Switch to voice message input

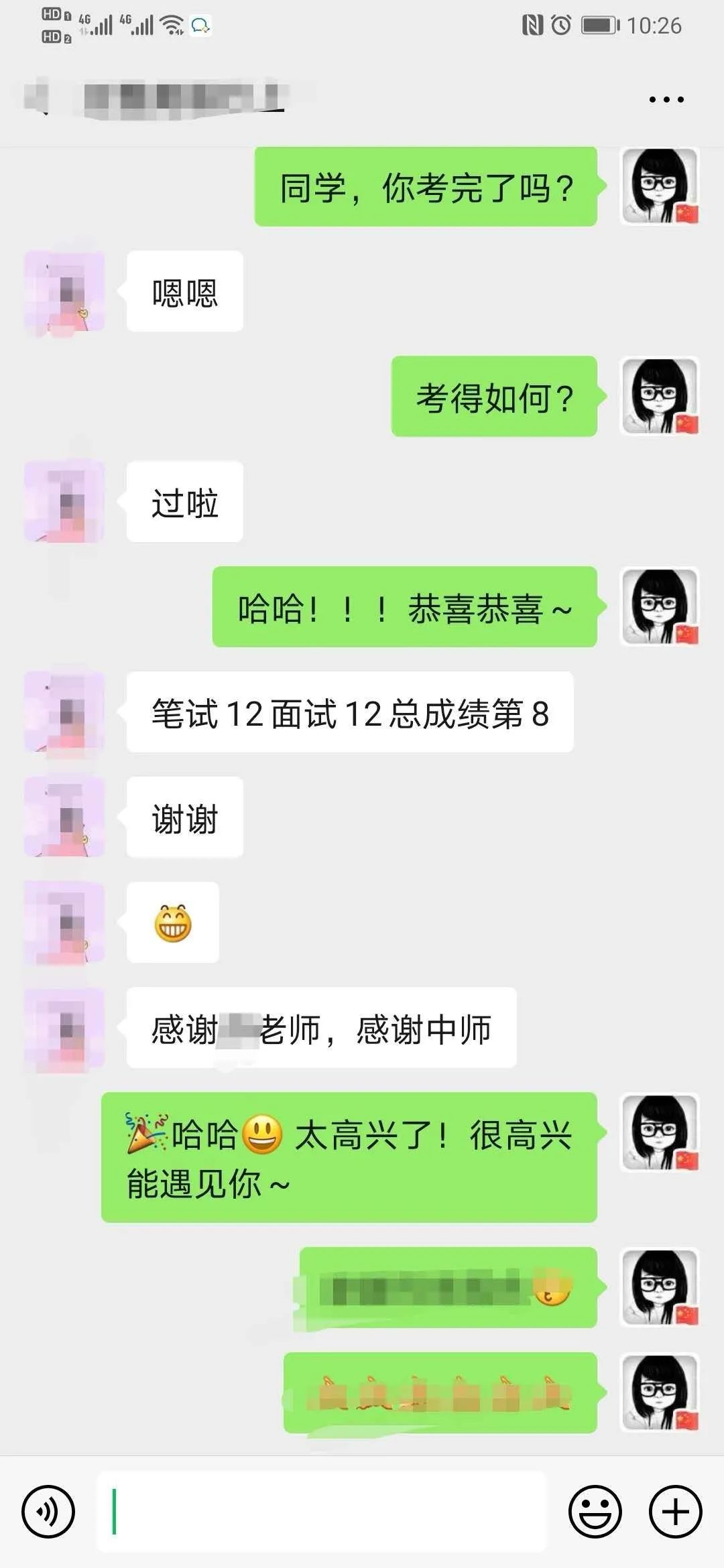tap(48, 1512)
